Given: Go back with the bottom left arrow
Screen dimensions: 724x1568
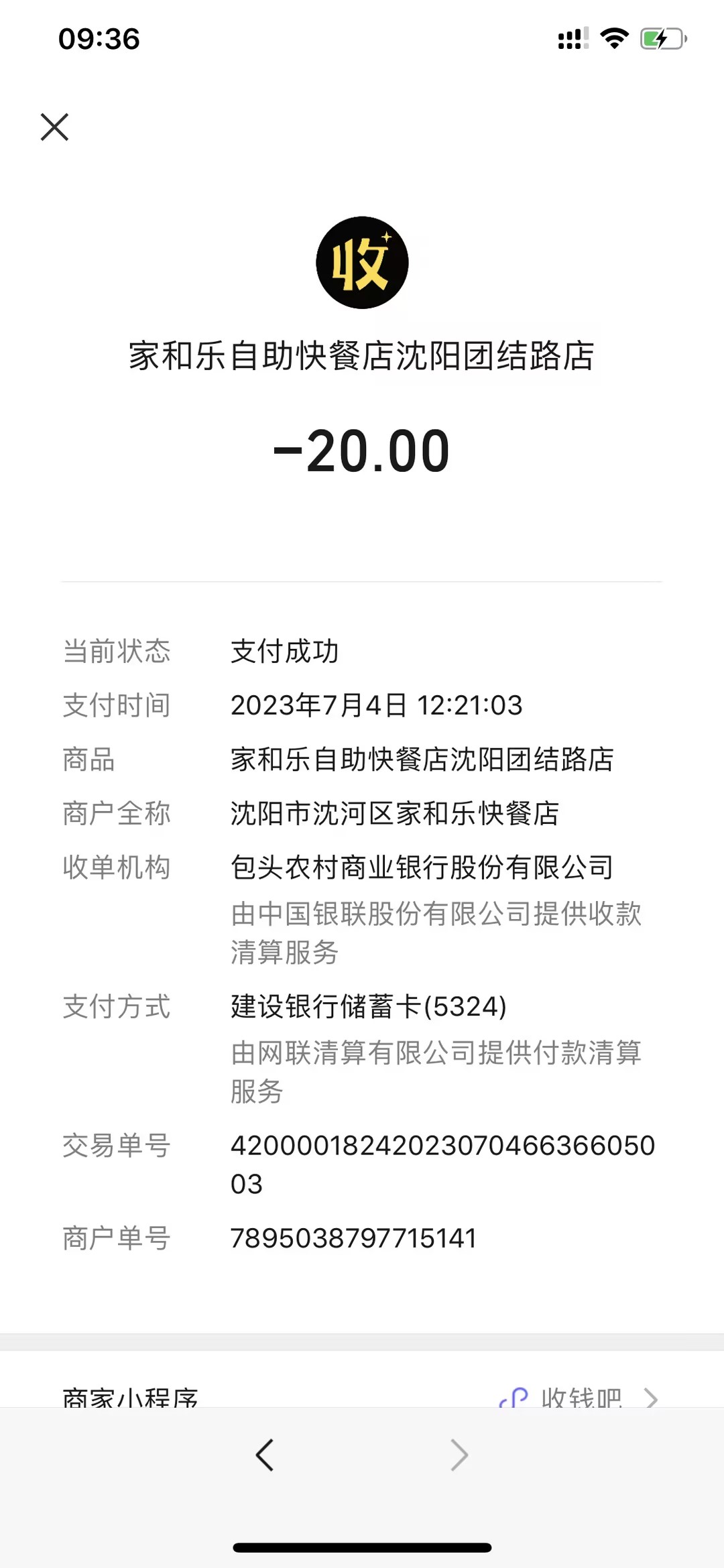Looking at the screenshot, I should click(x=265, y=1455).
